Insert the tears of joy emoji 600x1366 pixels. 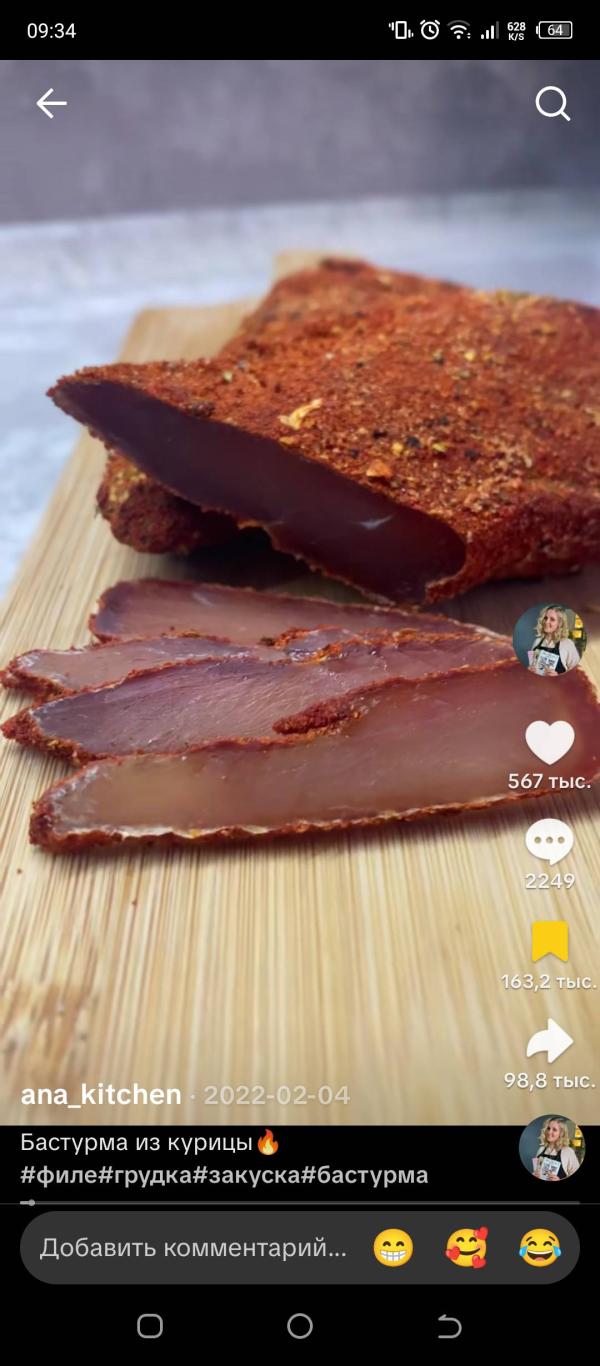540,1248
